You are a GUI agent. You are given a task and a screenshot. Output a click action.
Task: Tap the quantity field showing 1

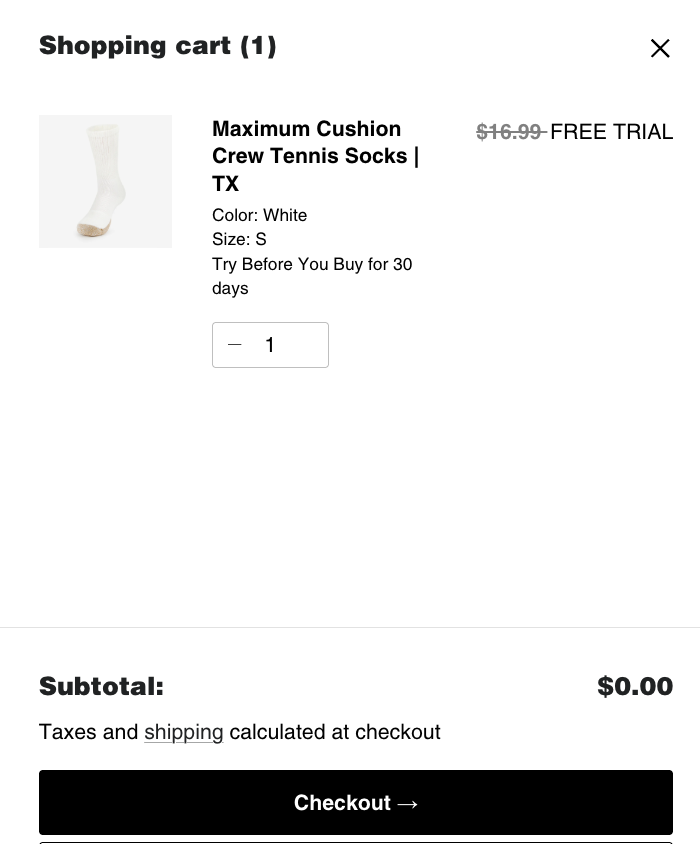285,345
